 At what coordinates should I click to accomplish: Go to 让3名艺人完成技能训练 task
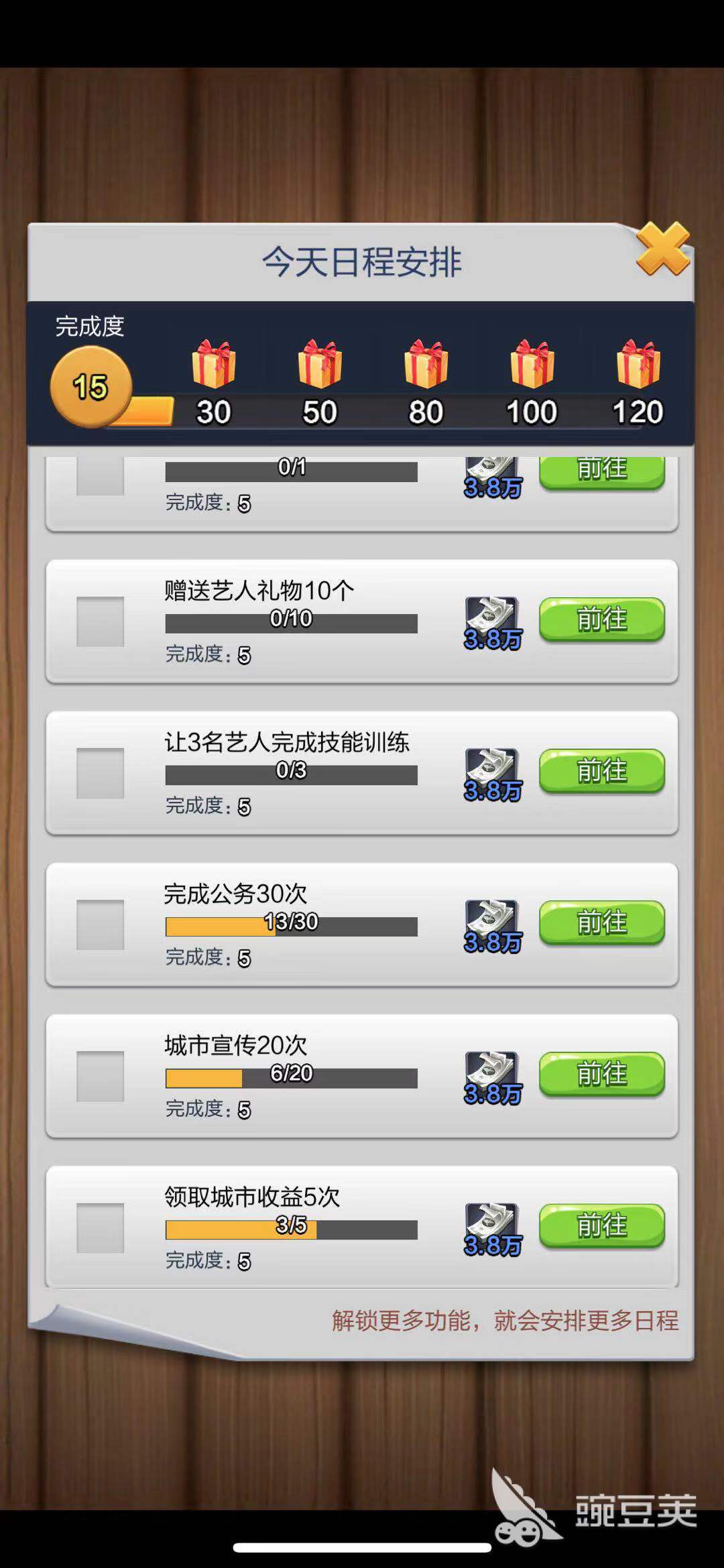[601, 771]
